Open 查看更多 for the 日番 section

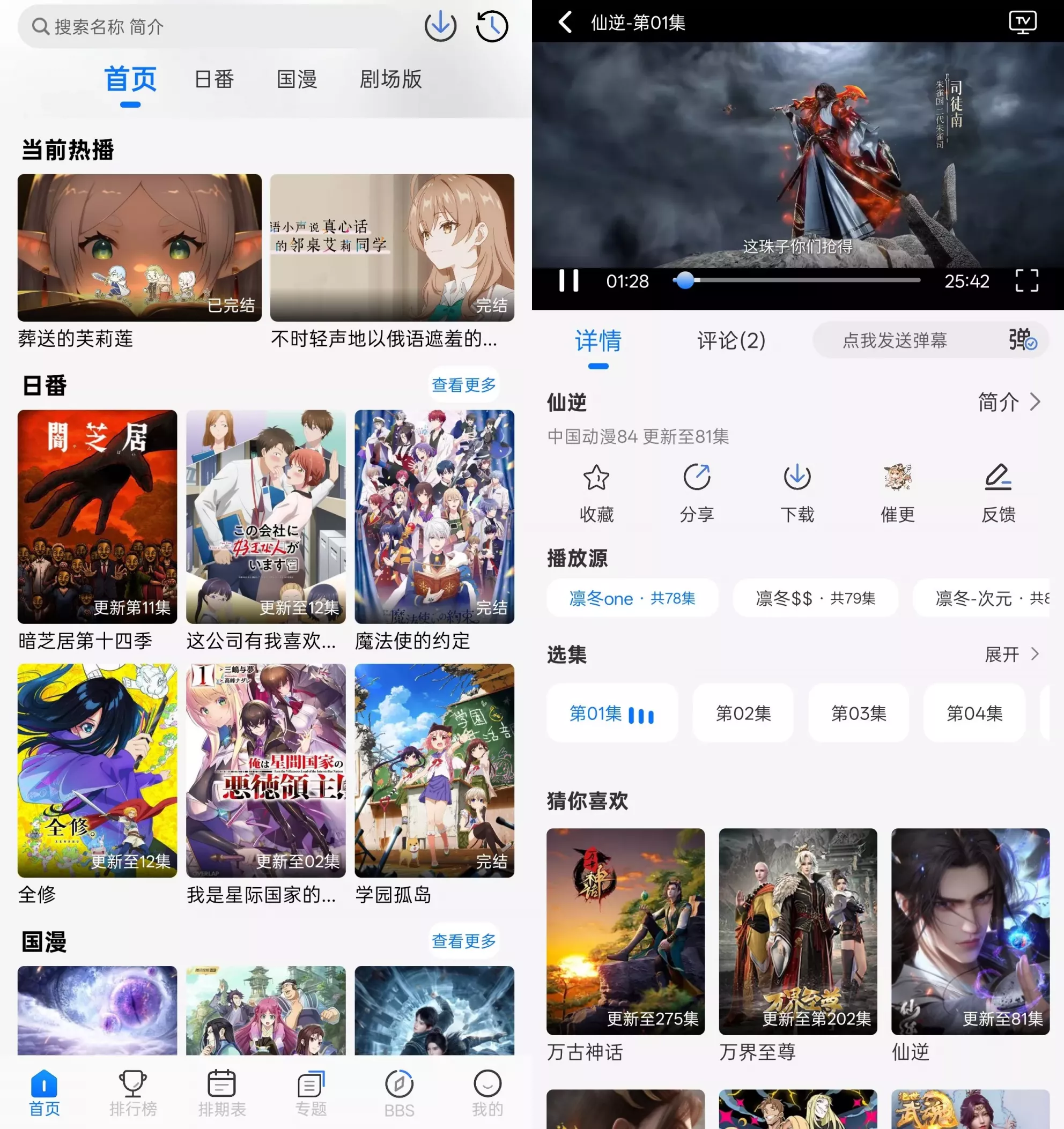click(x=463, y=385)
